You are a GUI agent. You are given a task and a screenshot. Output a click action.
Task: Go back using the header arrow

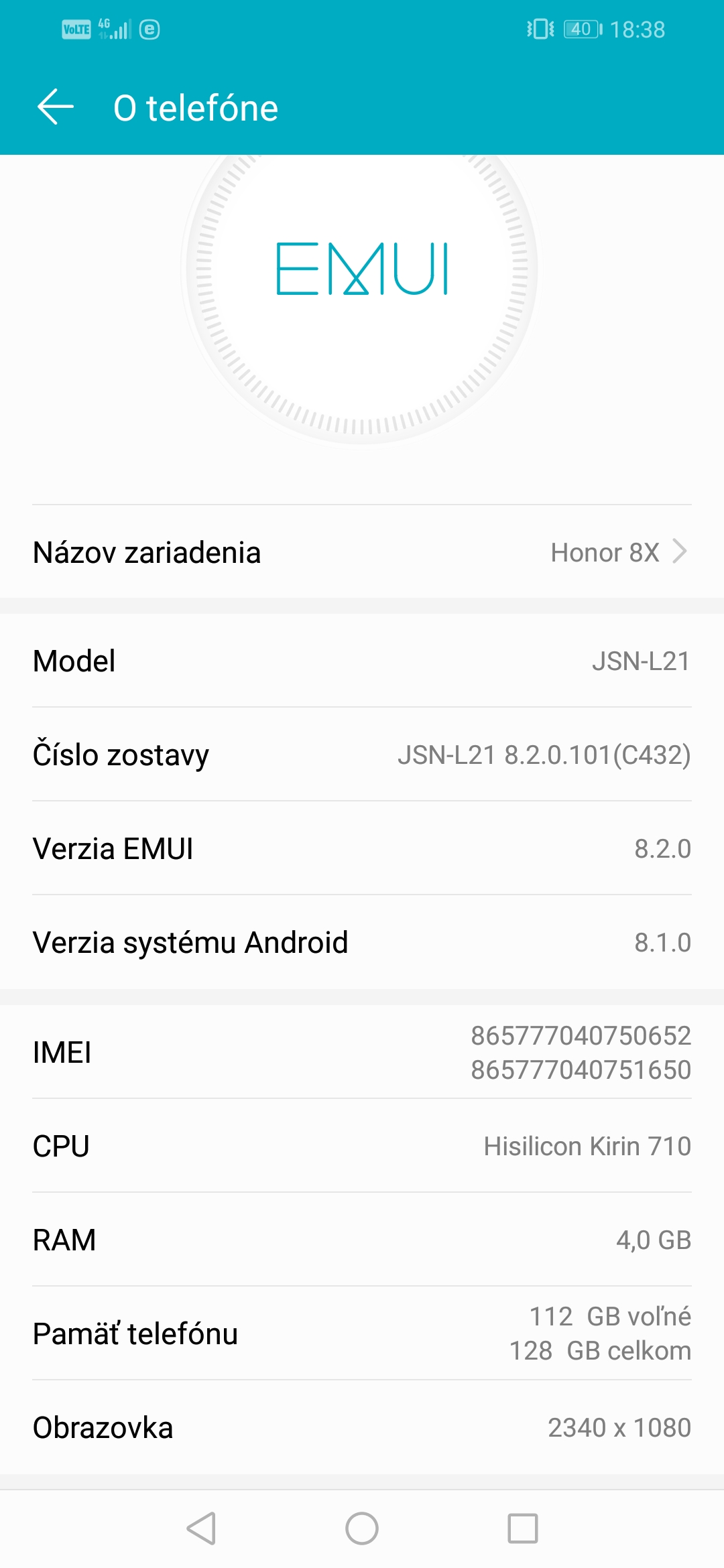(x=55, y=107)
